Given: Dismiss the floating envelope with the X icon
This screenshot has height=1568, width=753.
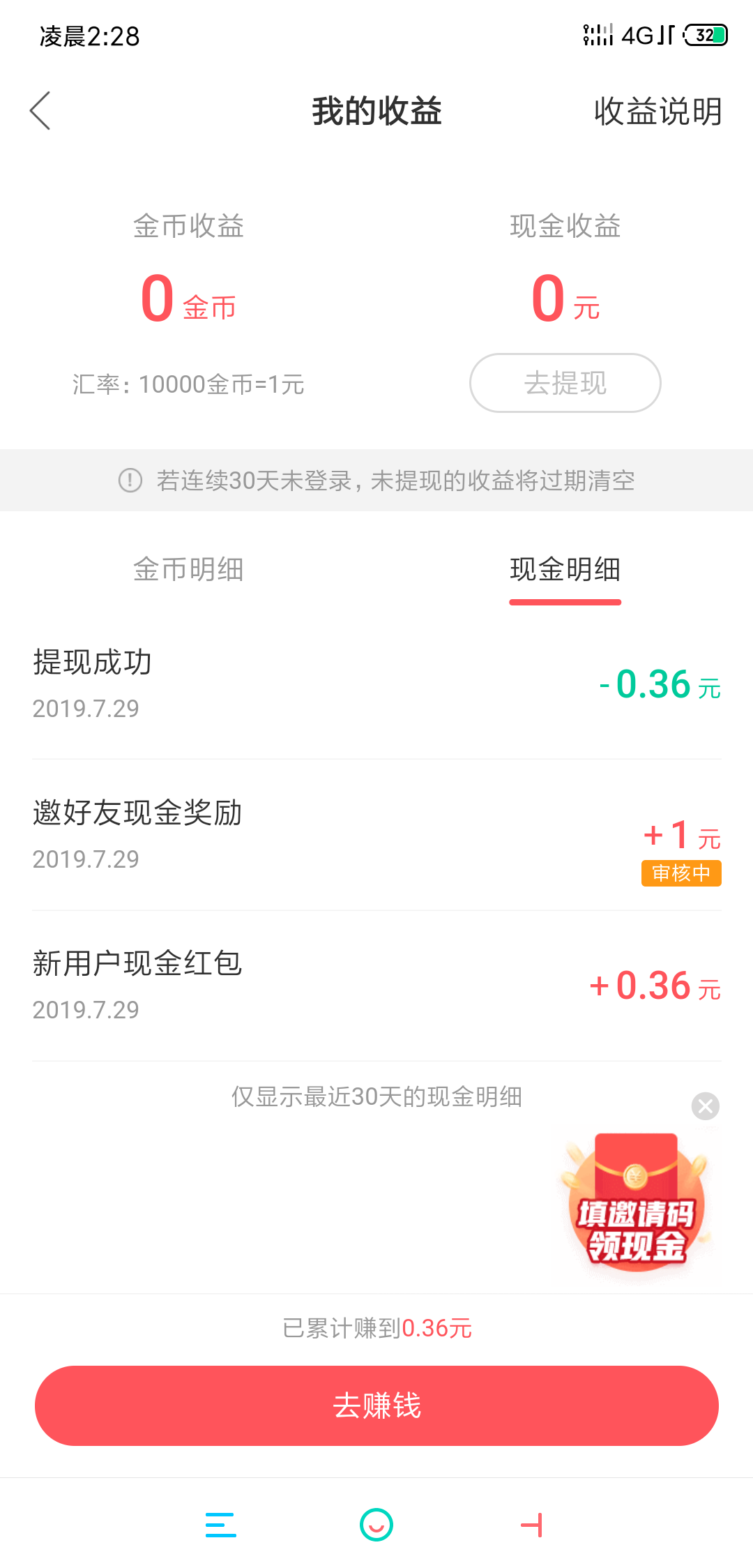Looking at the screenshot, I should 706,1106.
